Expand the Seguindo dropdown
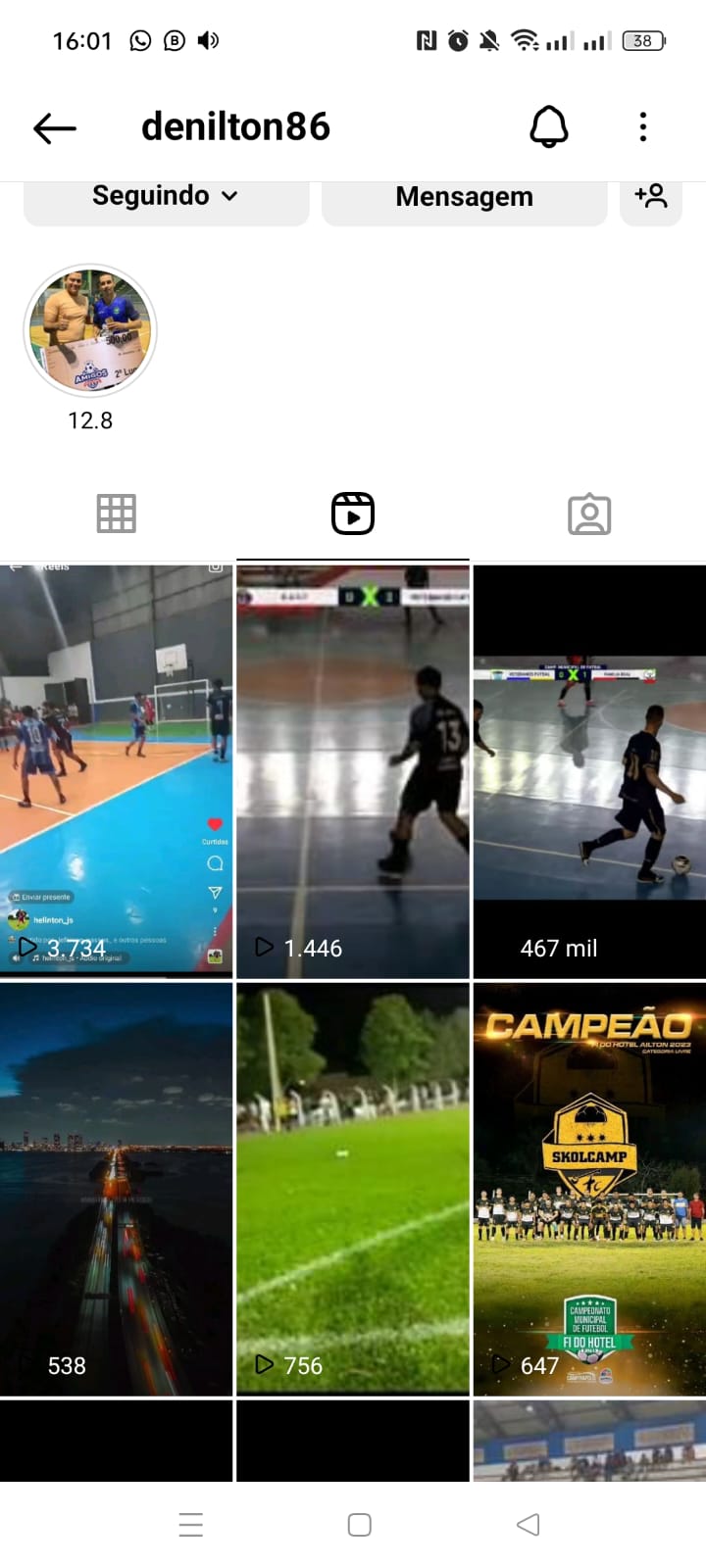 [x=166, y=199]
